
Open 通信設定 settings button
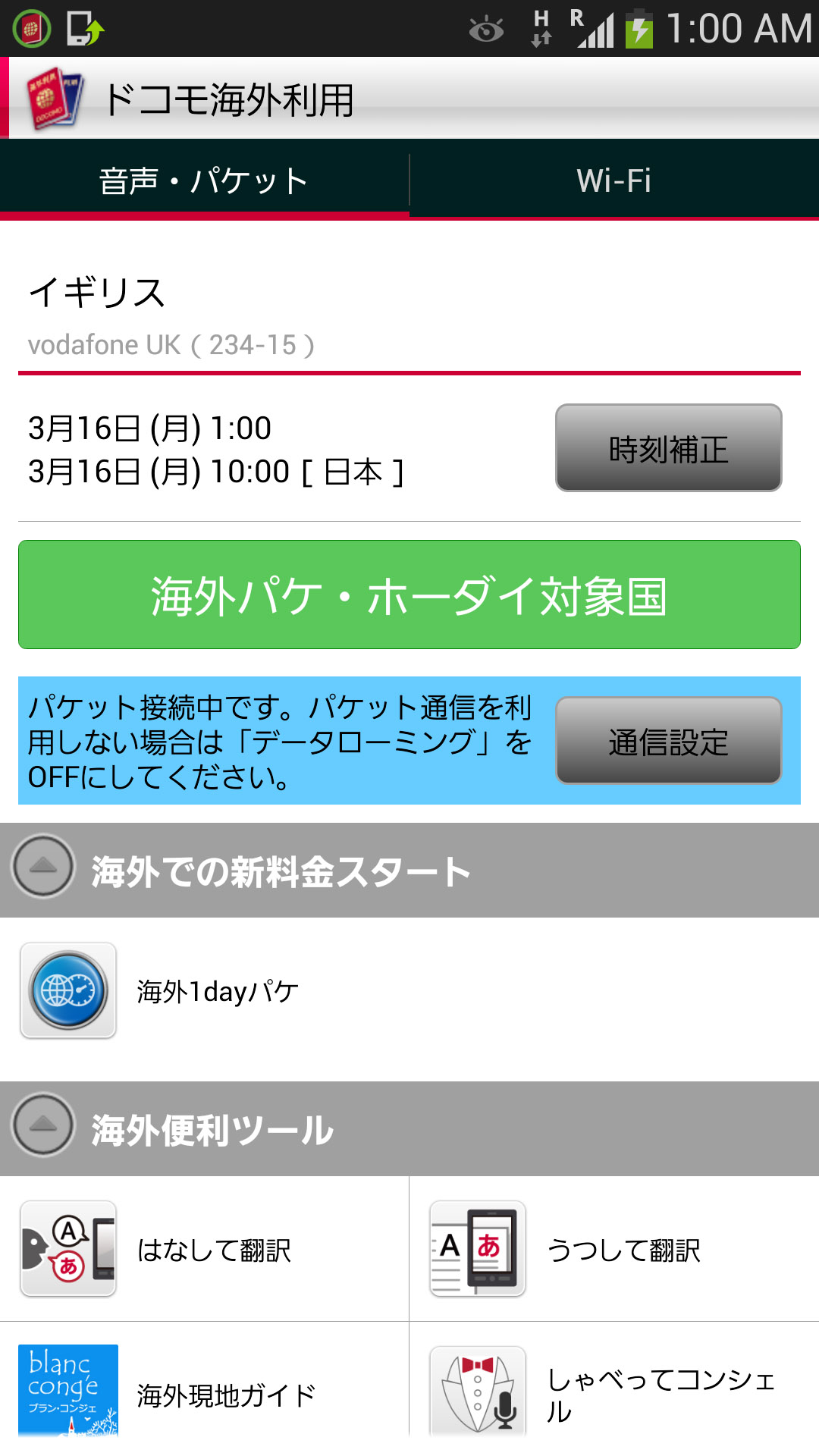pyautogui.click(x=668, y=741)
